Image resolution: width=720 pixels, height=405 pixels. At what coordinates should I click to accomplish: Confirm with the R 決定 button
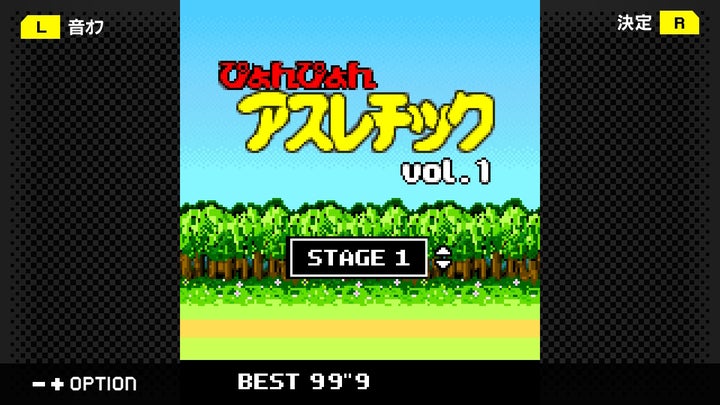(679, 23)
